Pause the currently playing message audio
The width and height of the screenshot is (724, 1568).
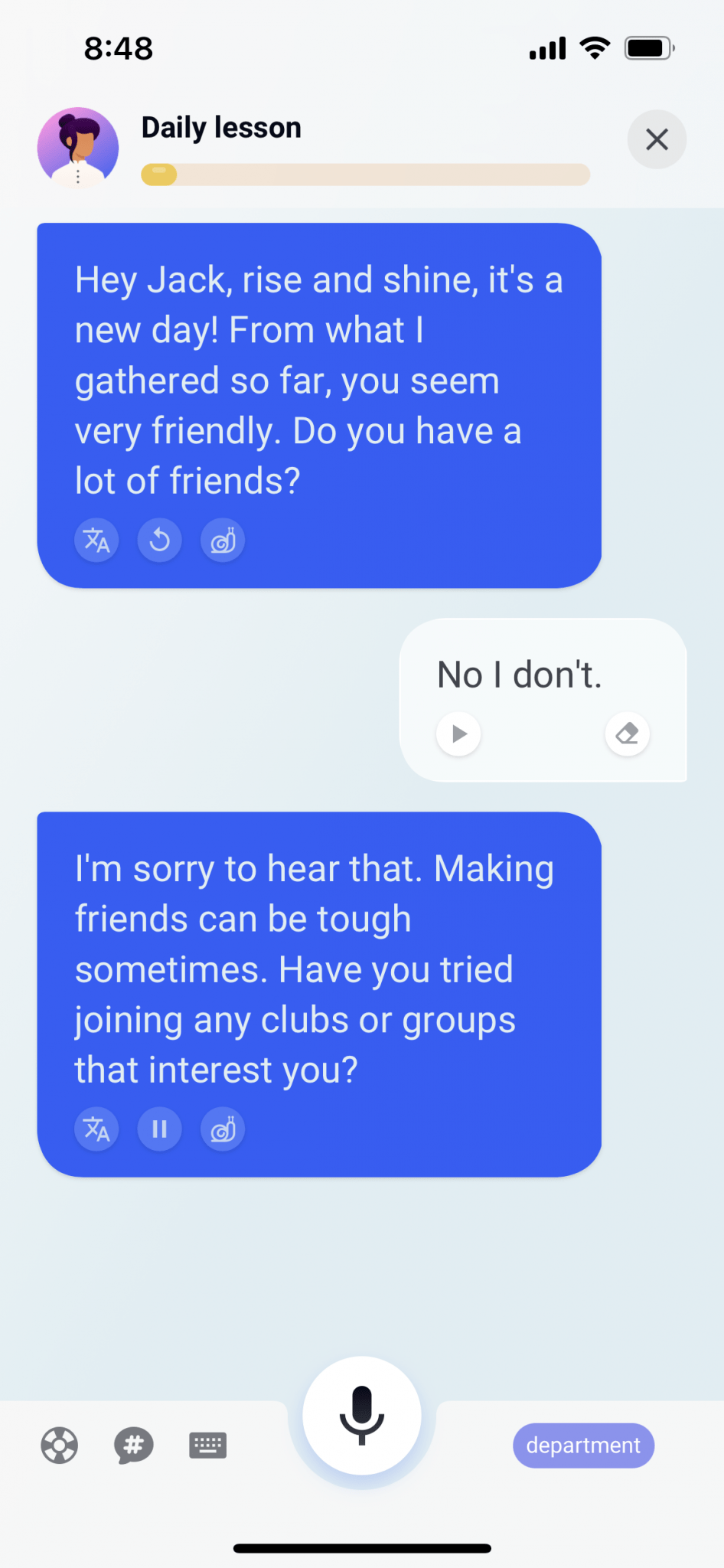coord(158,1129)
